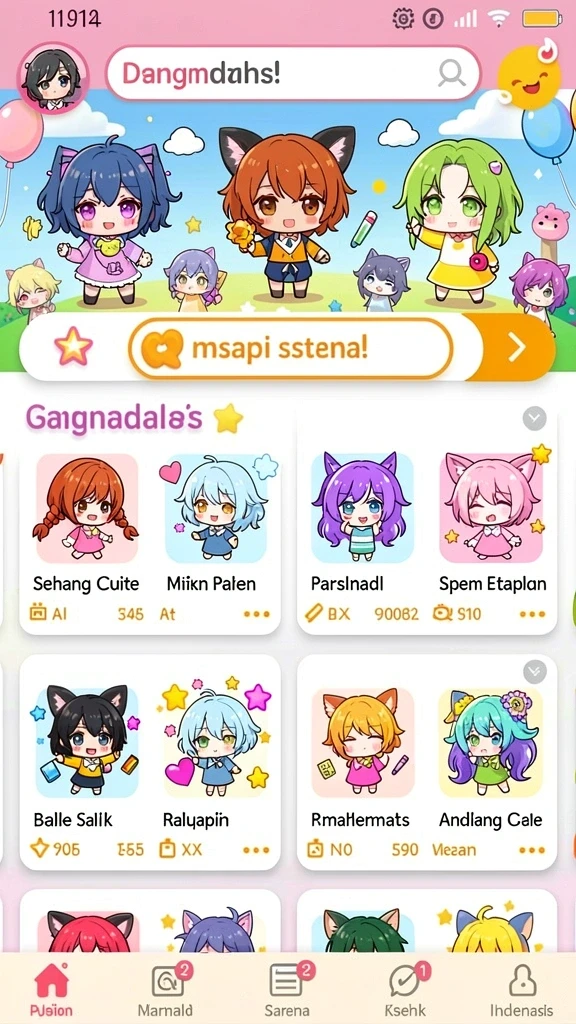Switch to the Marnald tab
The height and width of the screenshot is (1024, 576).
[x=165, y=990]
